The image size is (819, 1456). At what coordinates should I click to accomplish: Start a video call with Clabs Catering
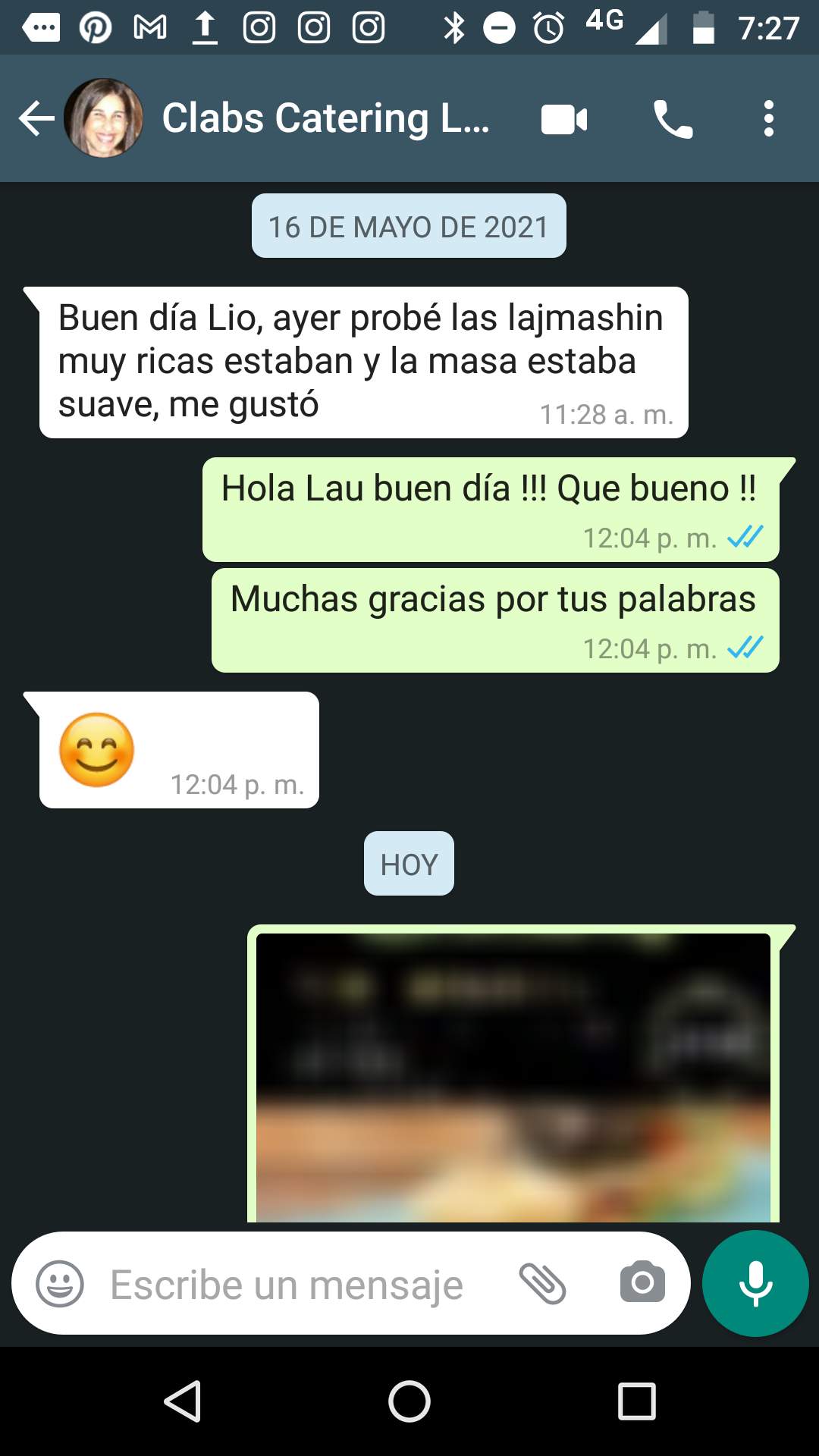coord(564,120)
